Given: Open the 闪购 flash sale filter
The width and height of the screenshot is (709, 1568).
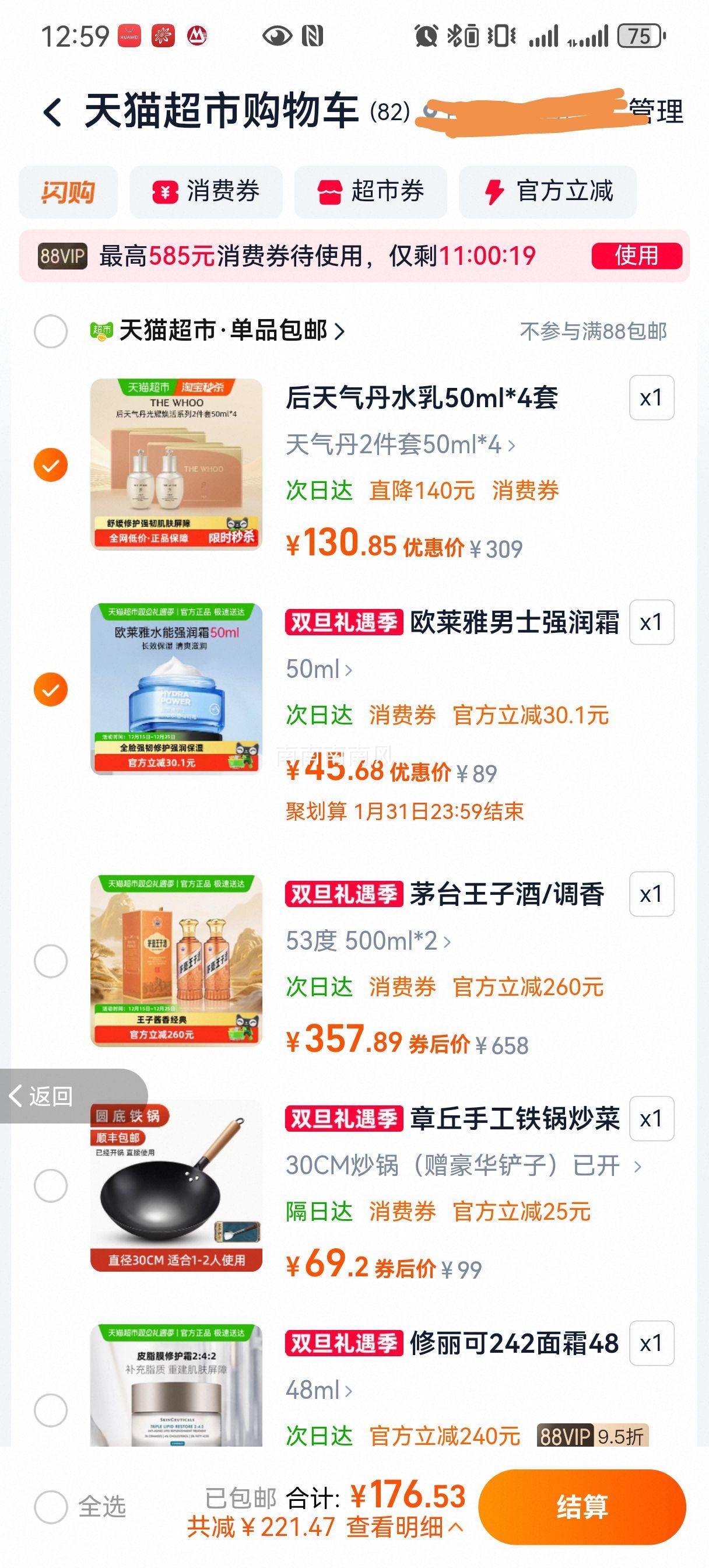Looking at the screenshot, I should pos(69,192).
